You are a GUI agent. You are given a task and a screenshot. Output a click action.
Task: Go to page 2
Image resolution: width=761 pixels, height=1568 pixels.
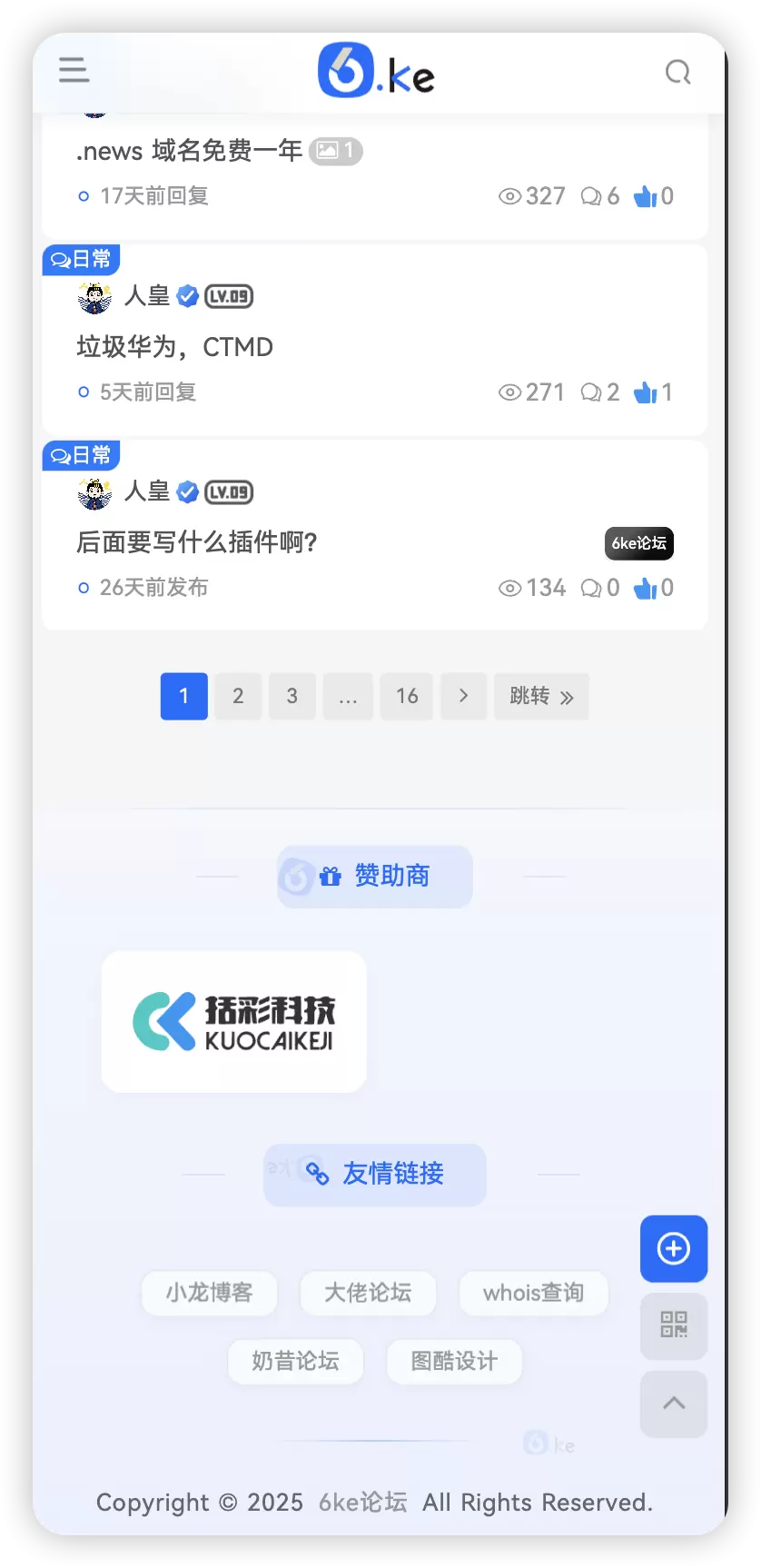(238, 696)
